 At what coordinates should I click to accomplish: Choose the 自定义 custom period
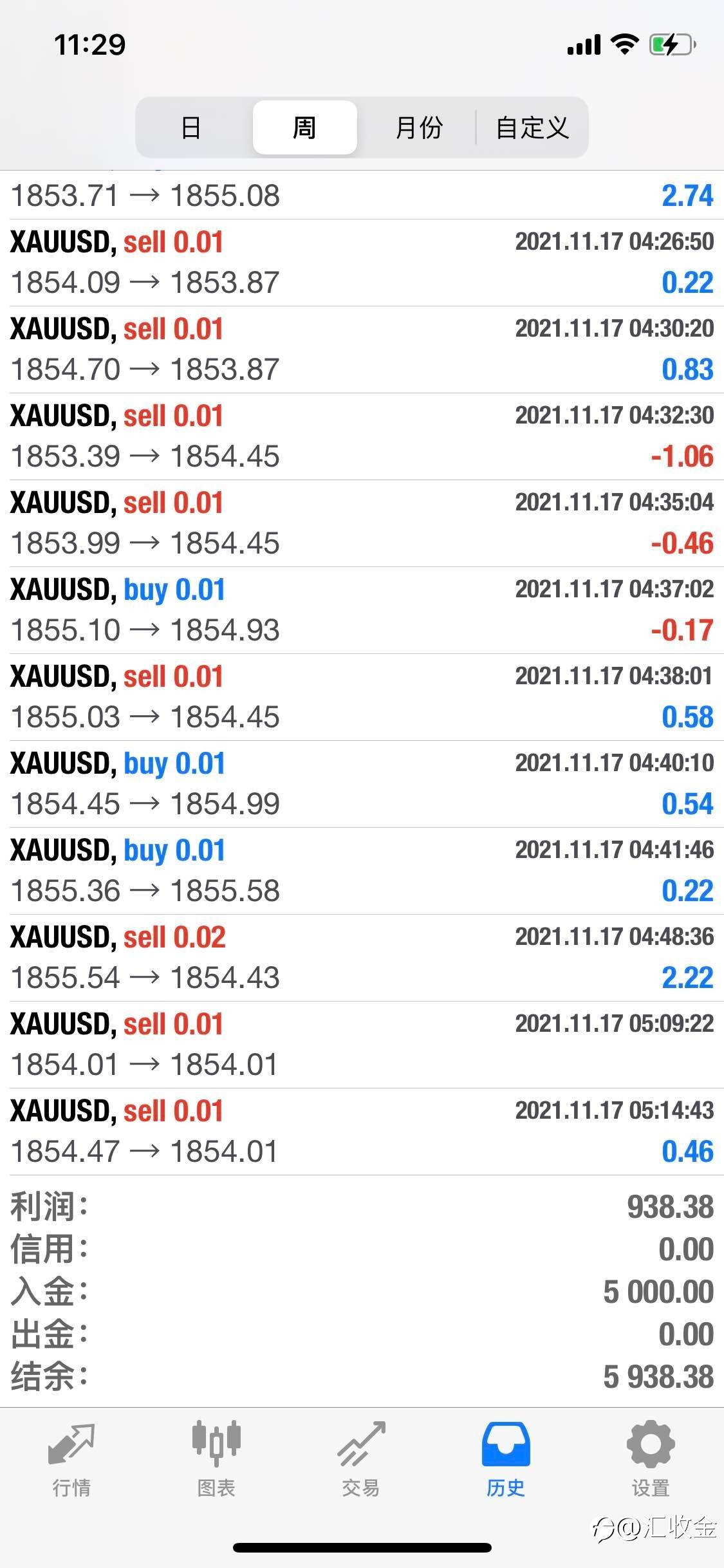532,127
